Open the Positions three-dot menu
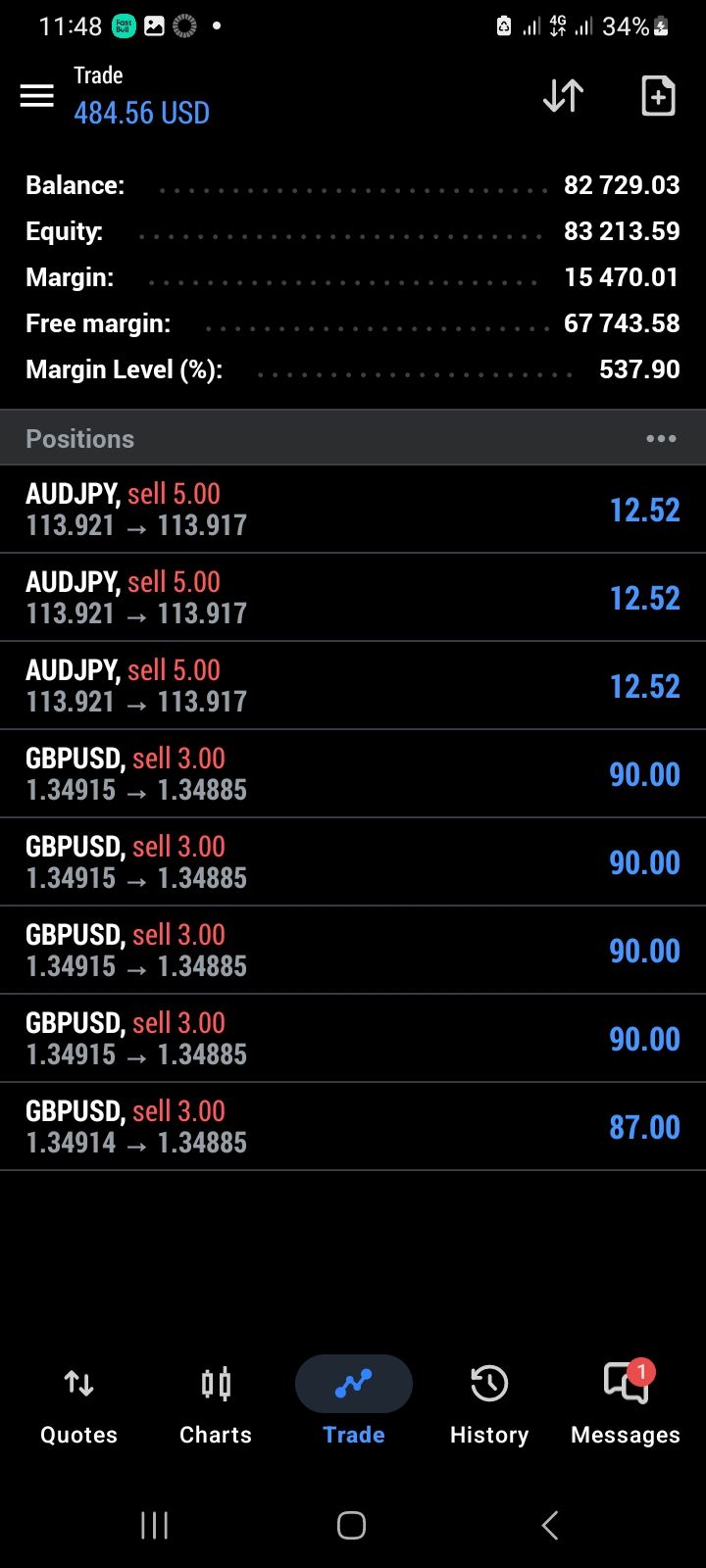This screenshot has width=706, height=1568. (661, 439)
